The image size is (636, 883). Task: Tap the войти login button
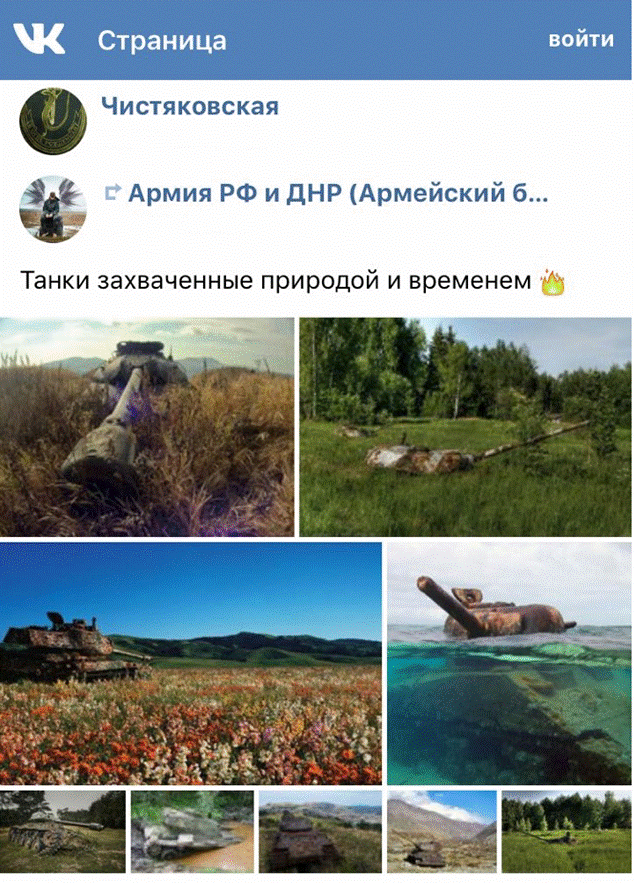coord(581,39)
